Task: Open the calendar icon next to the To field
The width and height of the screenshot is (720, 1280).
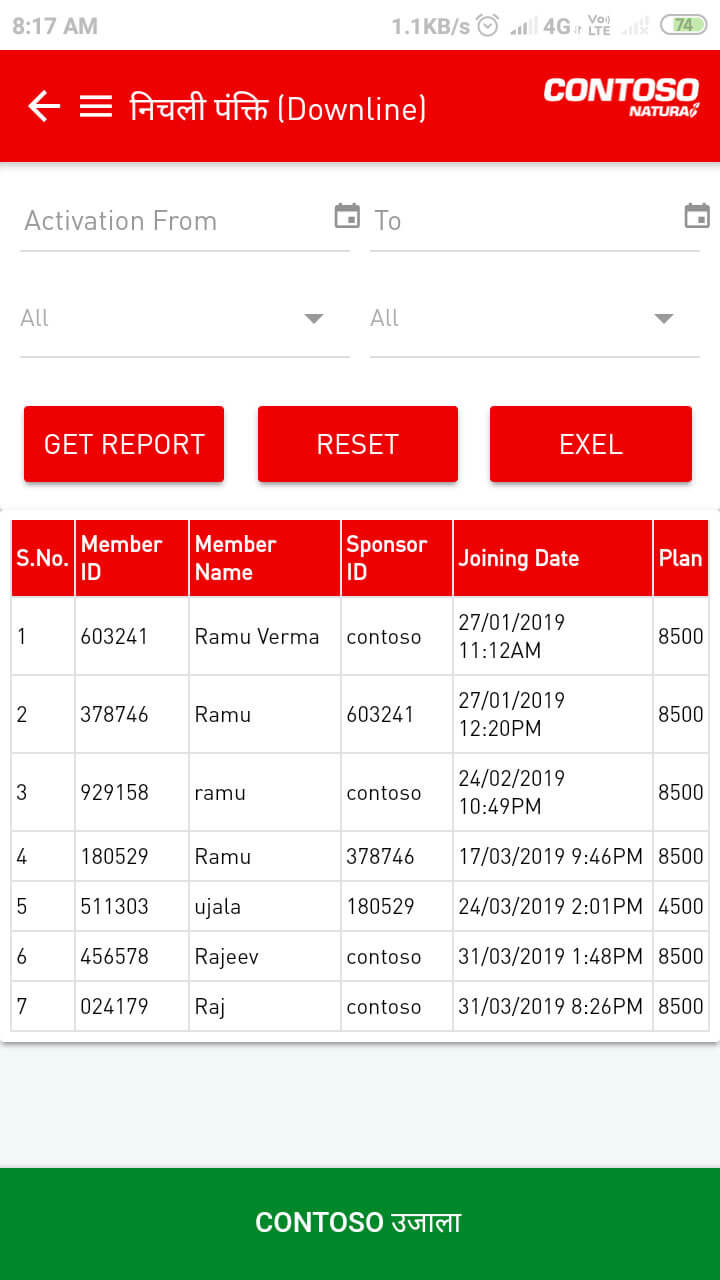Action: pos(697,215)
